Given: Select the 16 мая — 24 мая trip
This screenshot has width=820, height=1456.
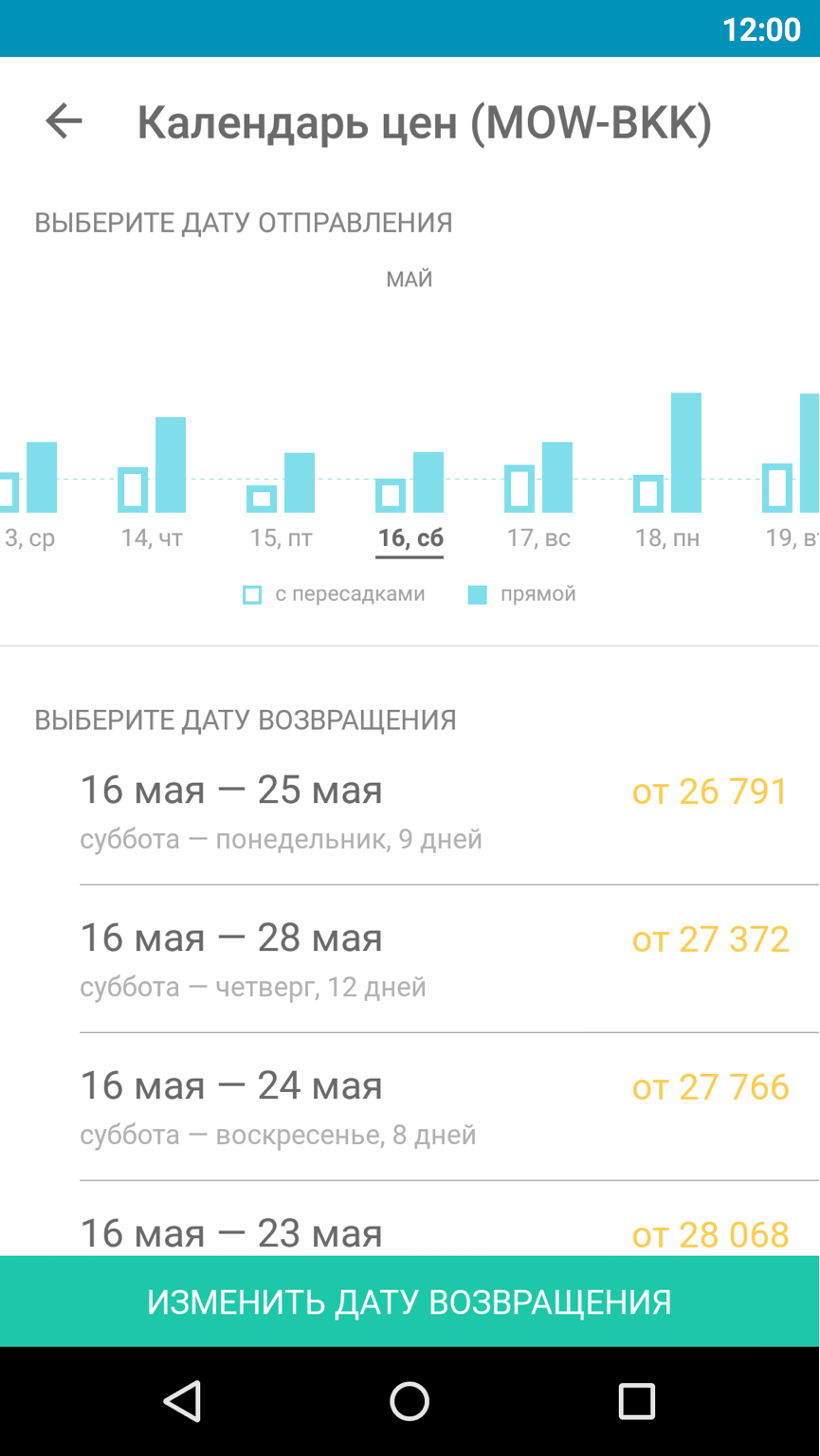Looking at the screenshot, I should point(434,1107).
